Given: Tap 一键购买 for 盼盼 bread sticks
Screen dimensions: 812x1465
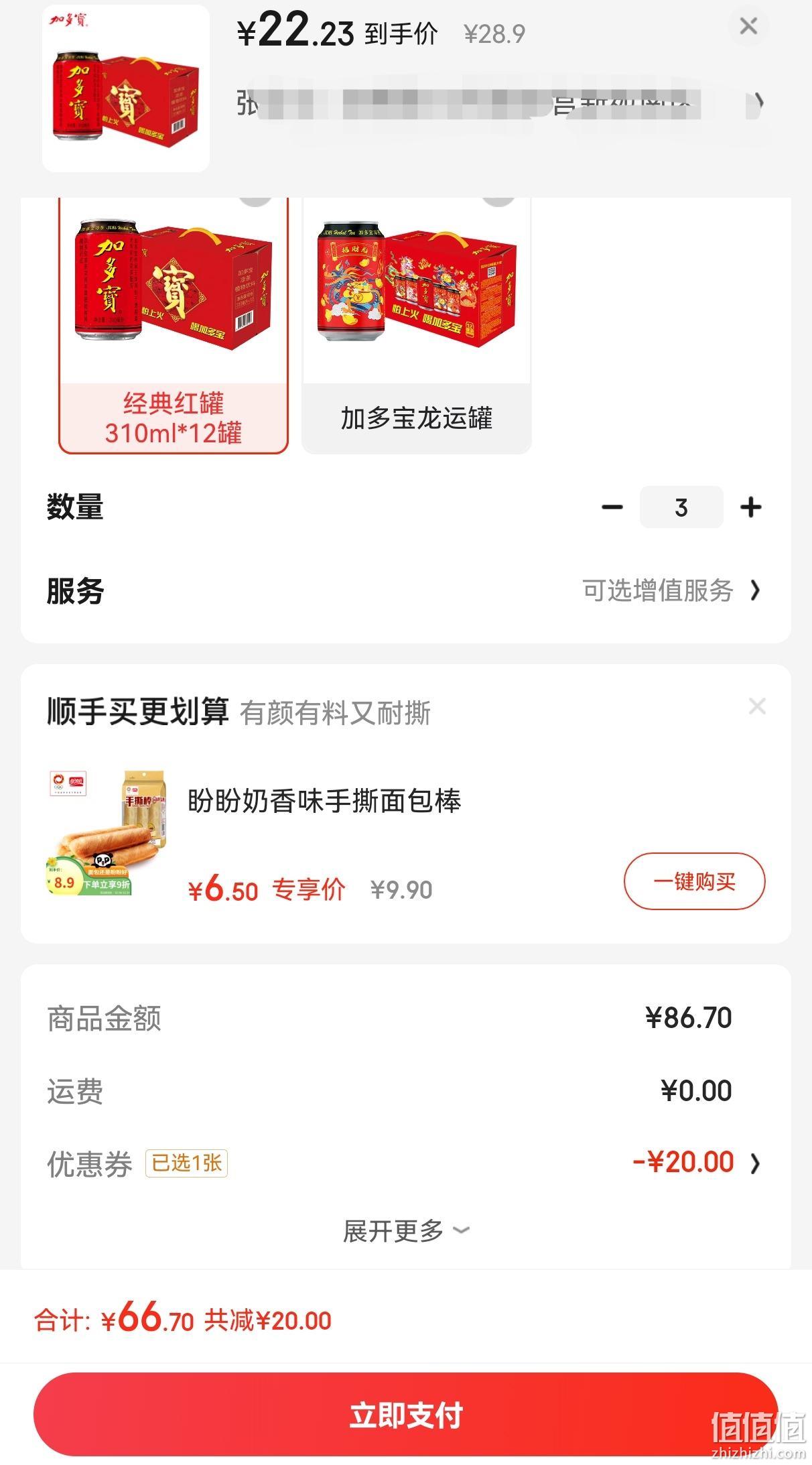Looking at the screenshot, I should click(694, 881).
